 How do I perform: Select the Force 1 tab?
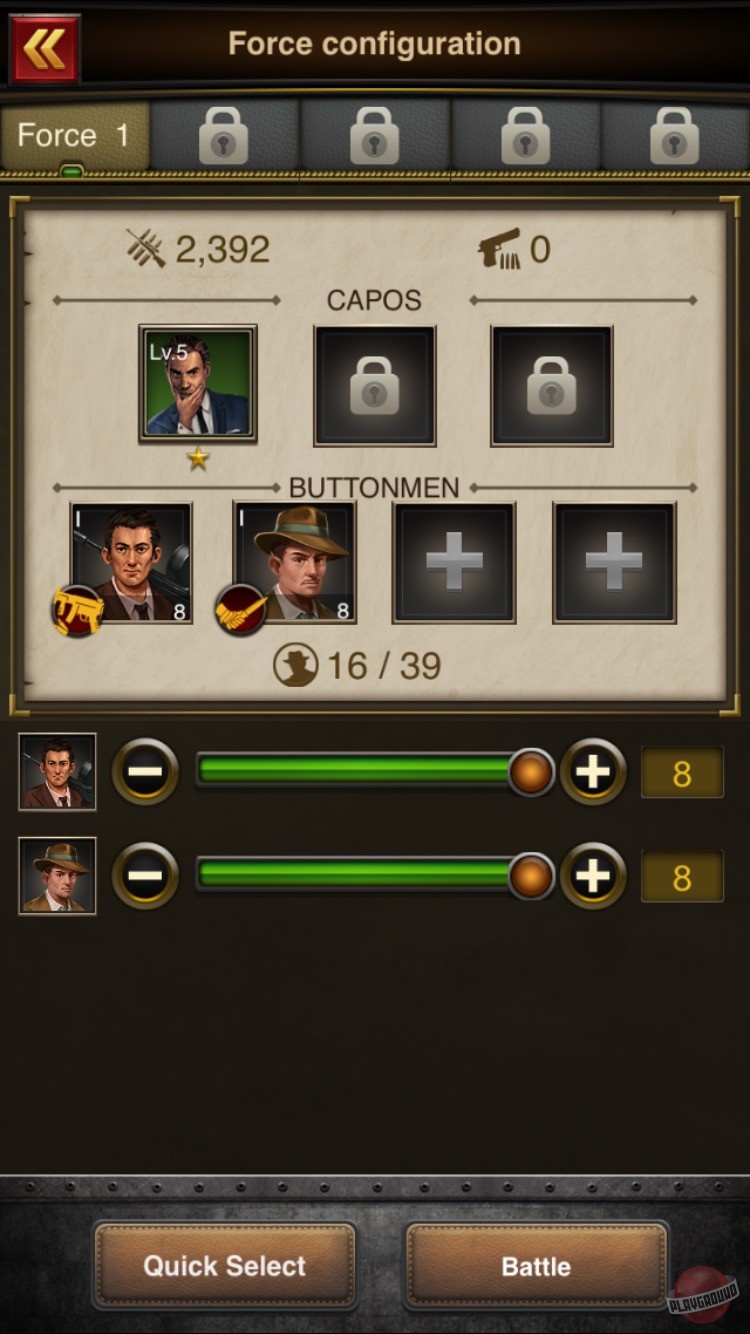pos(74,136)
